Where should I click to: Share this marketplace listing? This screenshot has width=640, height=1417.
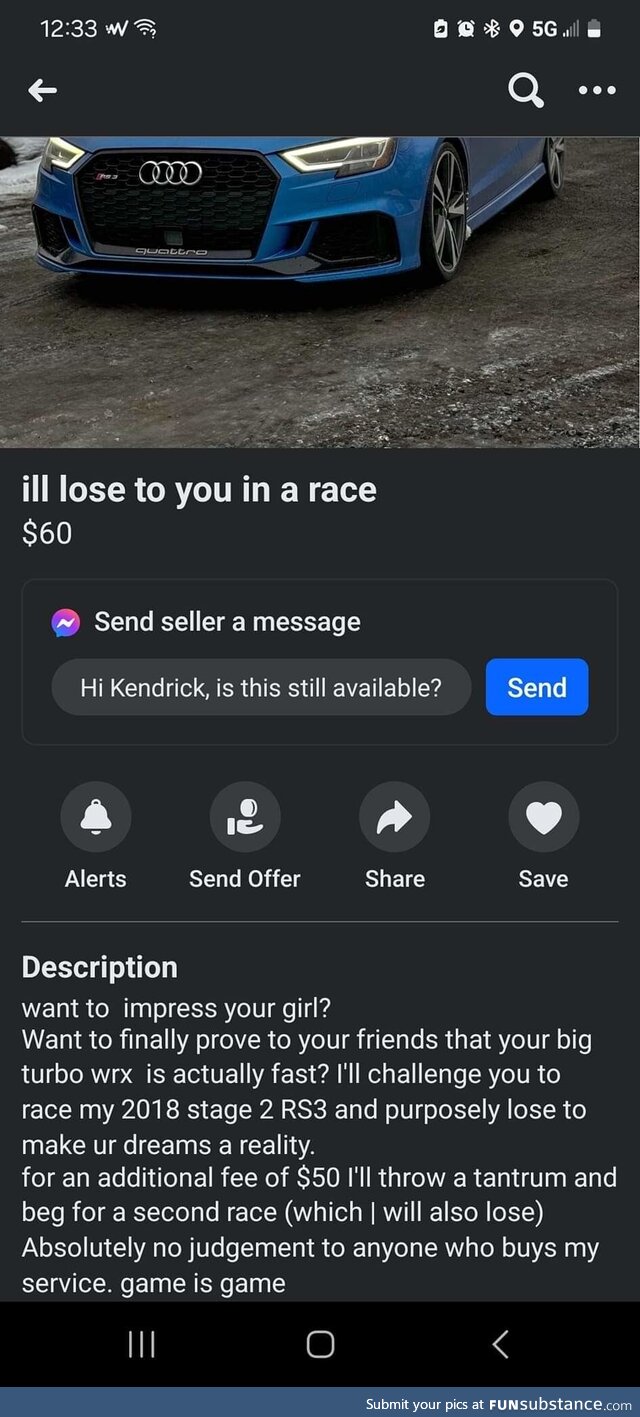click(394, 818)
